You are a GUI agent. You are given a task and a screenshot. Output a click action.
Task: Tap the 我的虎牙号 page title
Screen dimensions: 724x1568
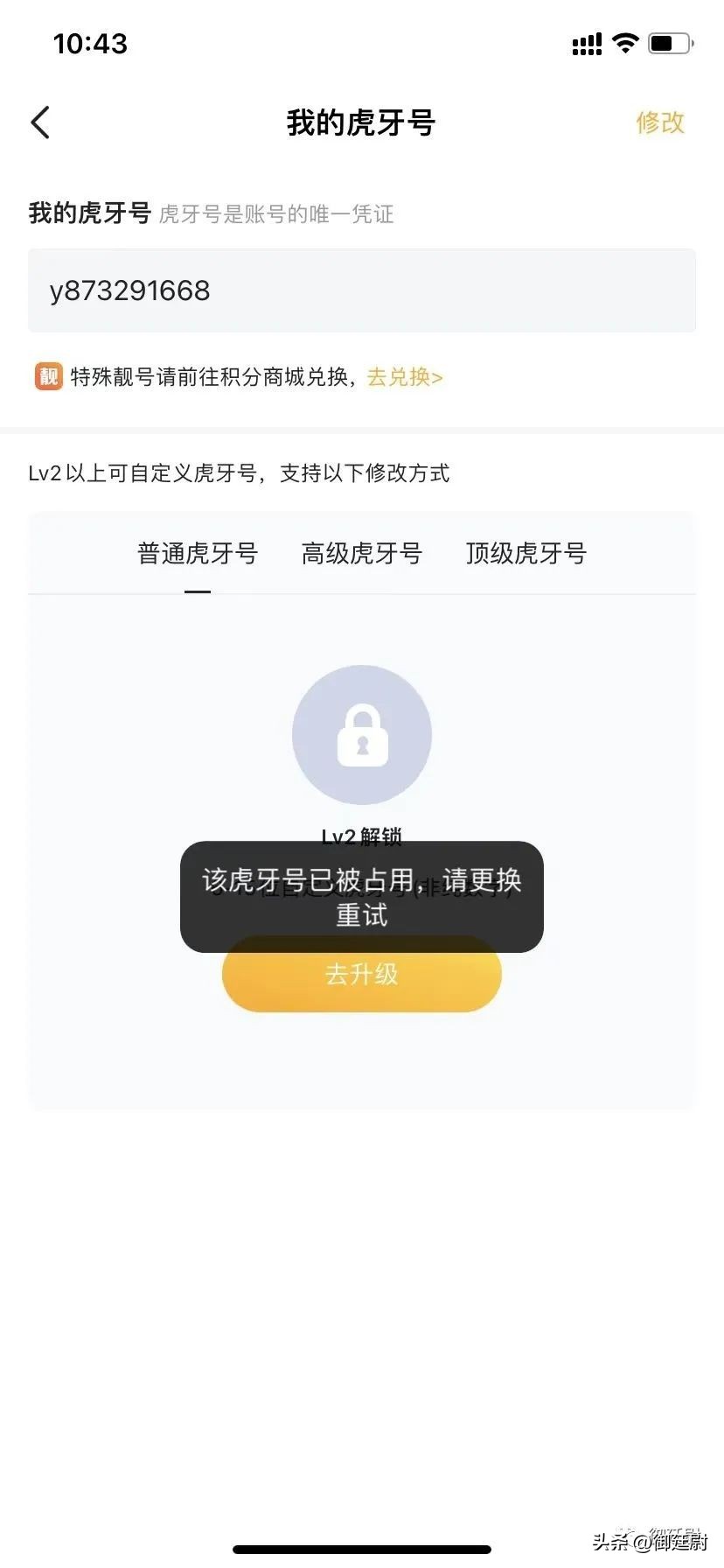[362, 122]
